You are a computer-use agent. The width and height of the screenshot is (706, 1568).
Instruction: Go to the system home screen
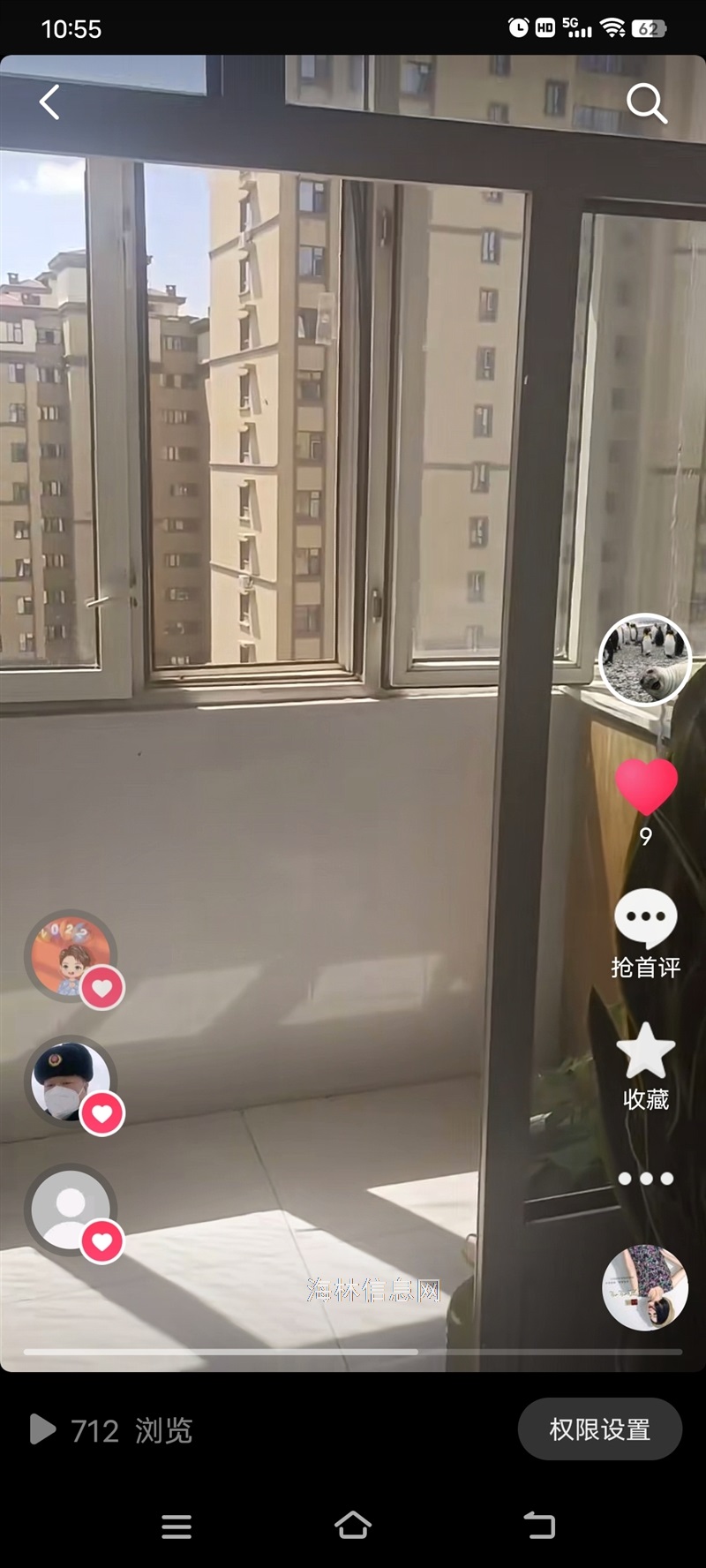[x=353, y=1526]
